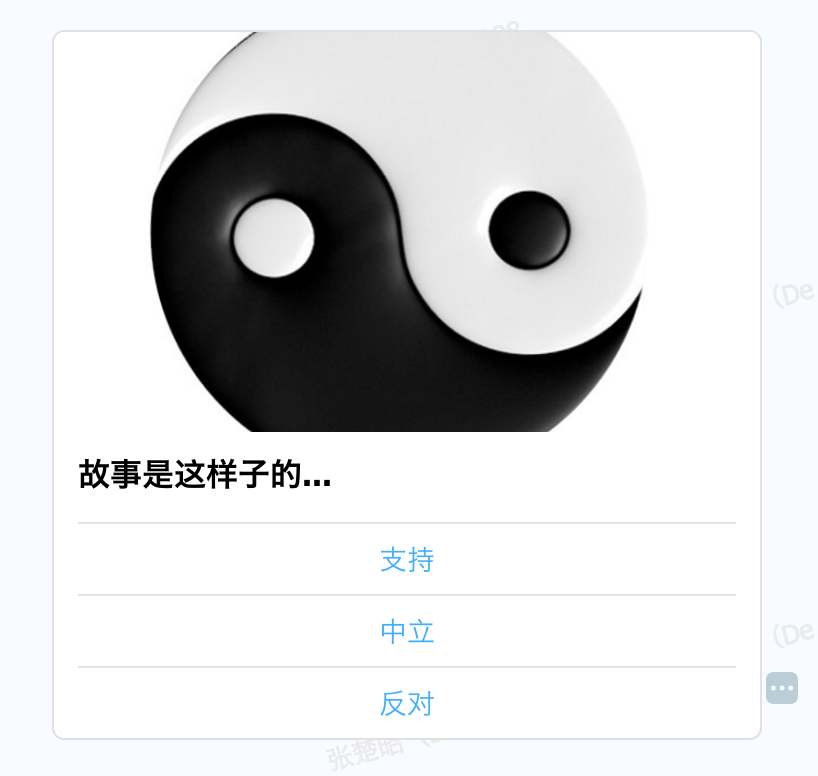
Task: Open the three-dot more options button
Action: (x=782, y=688)
